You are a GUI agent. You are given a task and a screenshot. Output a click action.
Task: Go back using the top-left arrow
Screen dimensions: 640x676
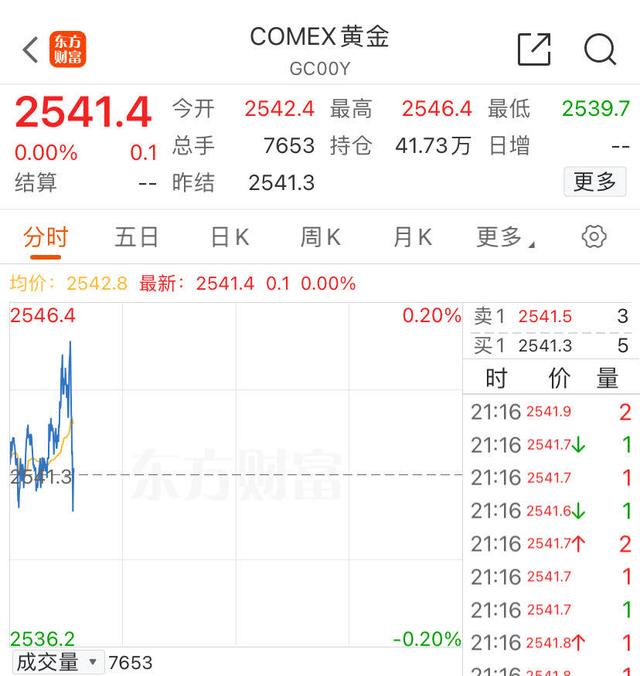31,49
